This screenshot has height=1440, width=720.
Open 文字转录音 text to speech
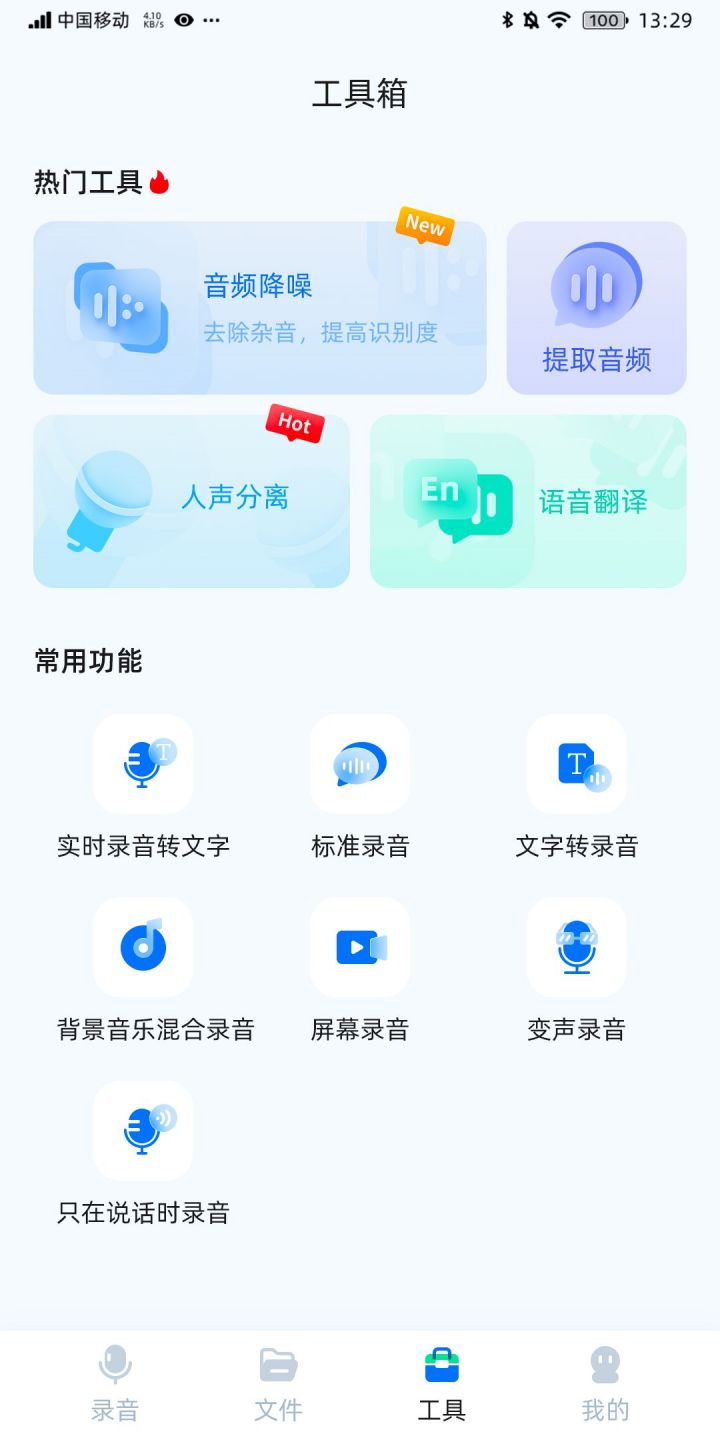click(577, 787)
